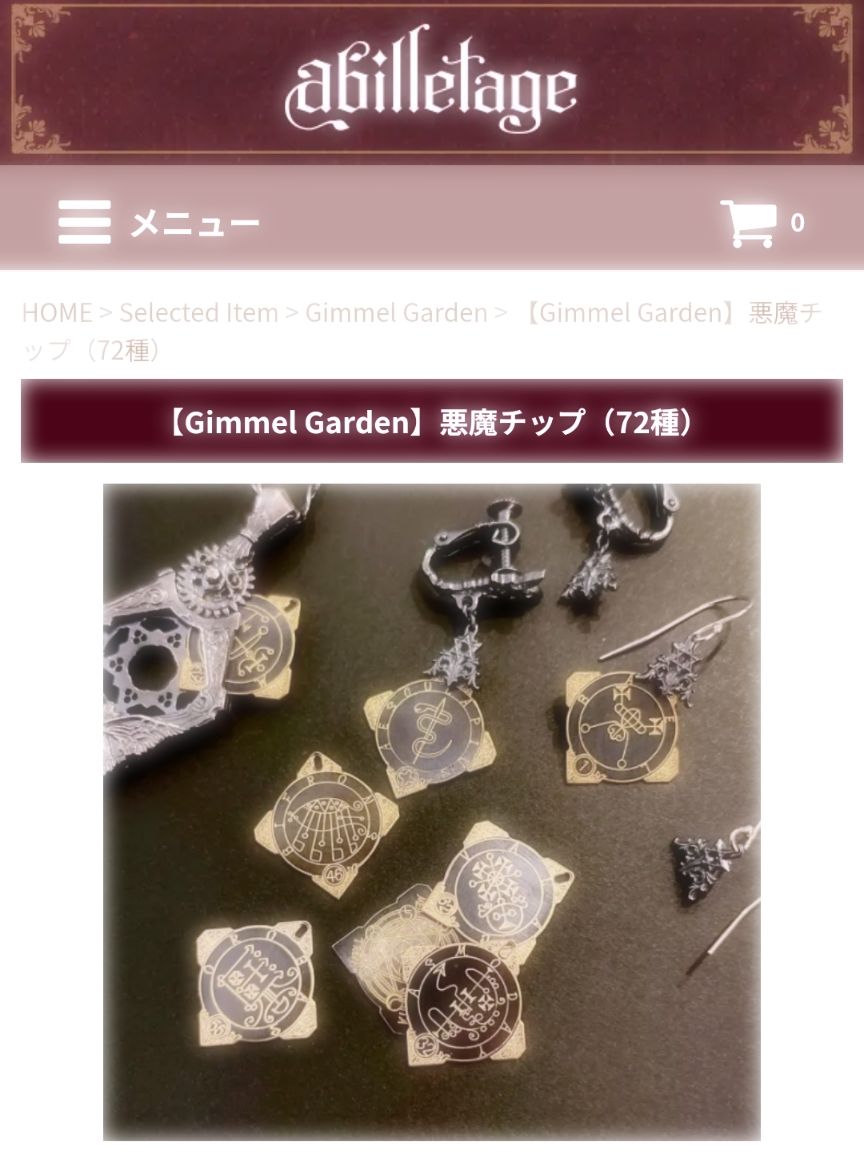The height and width of the screenshot is (1165, 864).
Task: Open the Selected Item breadcrumb
Action: tap(198, 312)
